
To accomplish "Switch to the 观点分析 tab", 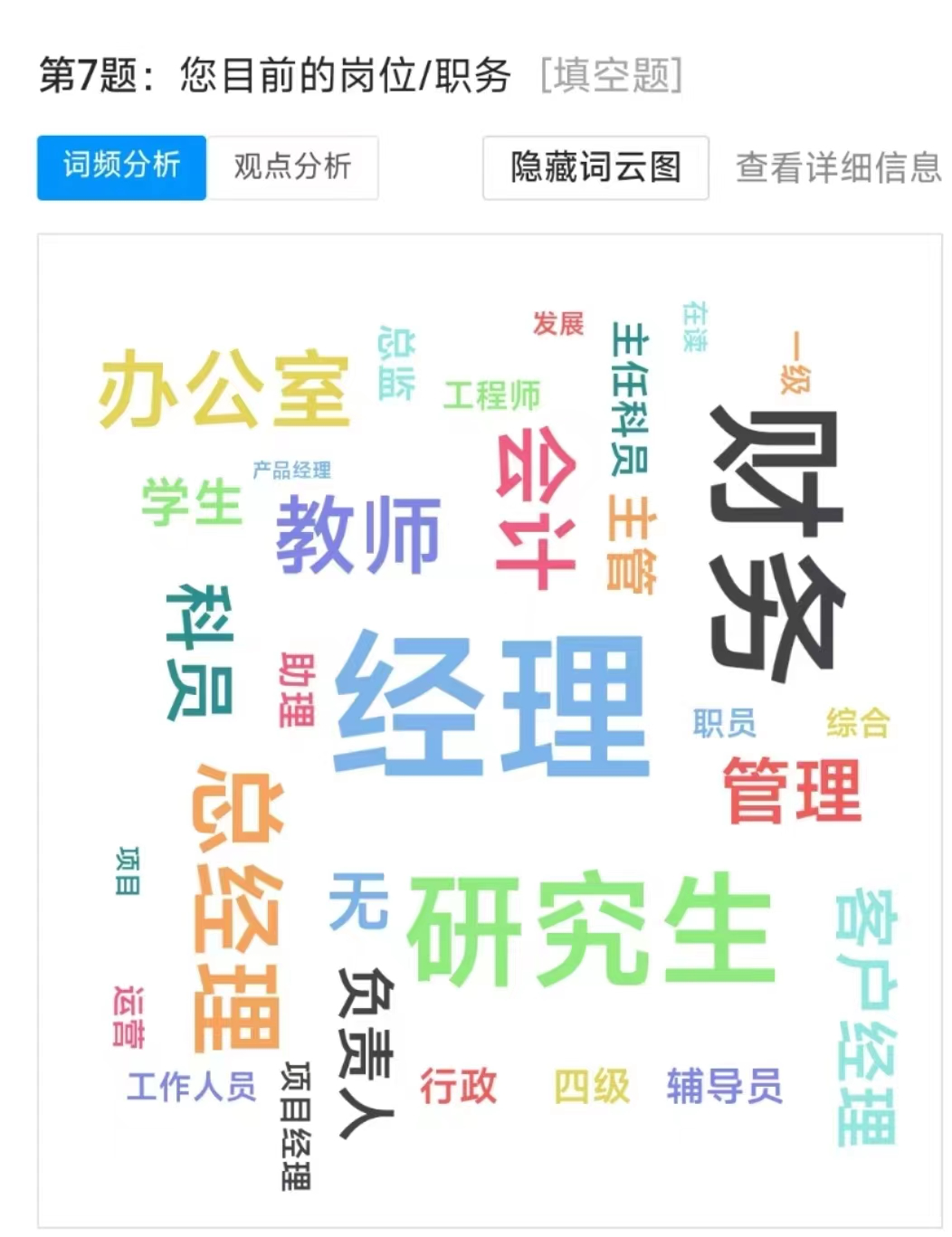I will pos(292,167).
